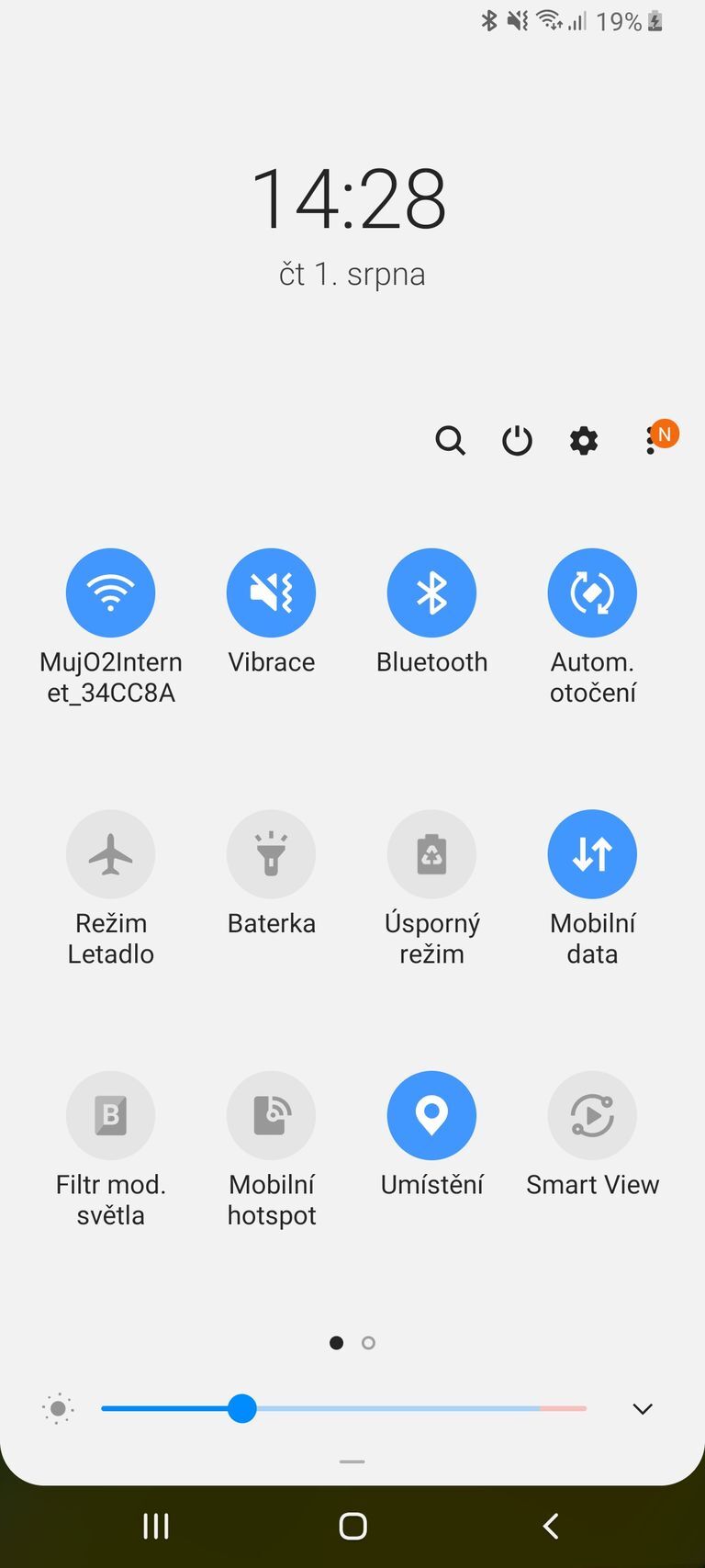
Task: Open the settings gear icon
Action: point(584,441)
